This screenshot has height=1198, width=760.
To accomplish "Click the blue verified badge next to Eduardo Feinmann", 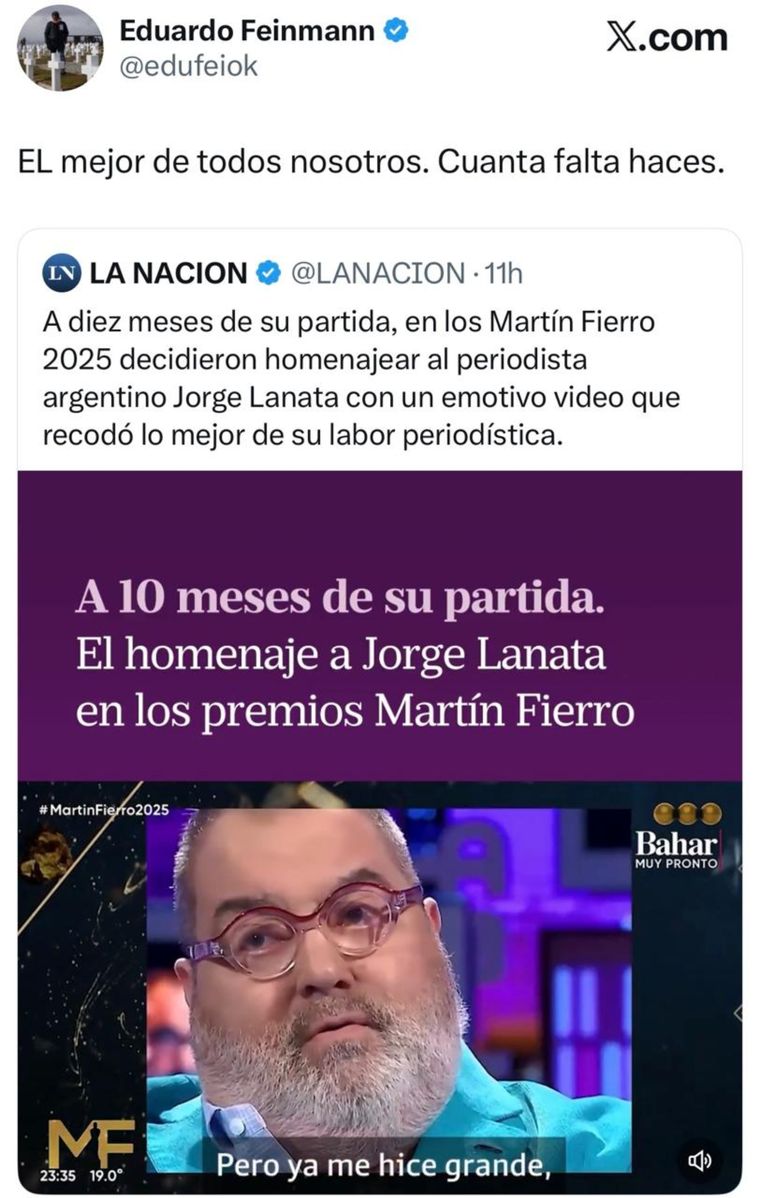I will tap(395, 29).
